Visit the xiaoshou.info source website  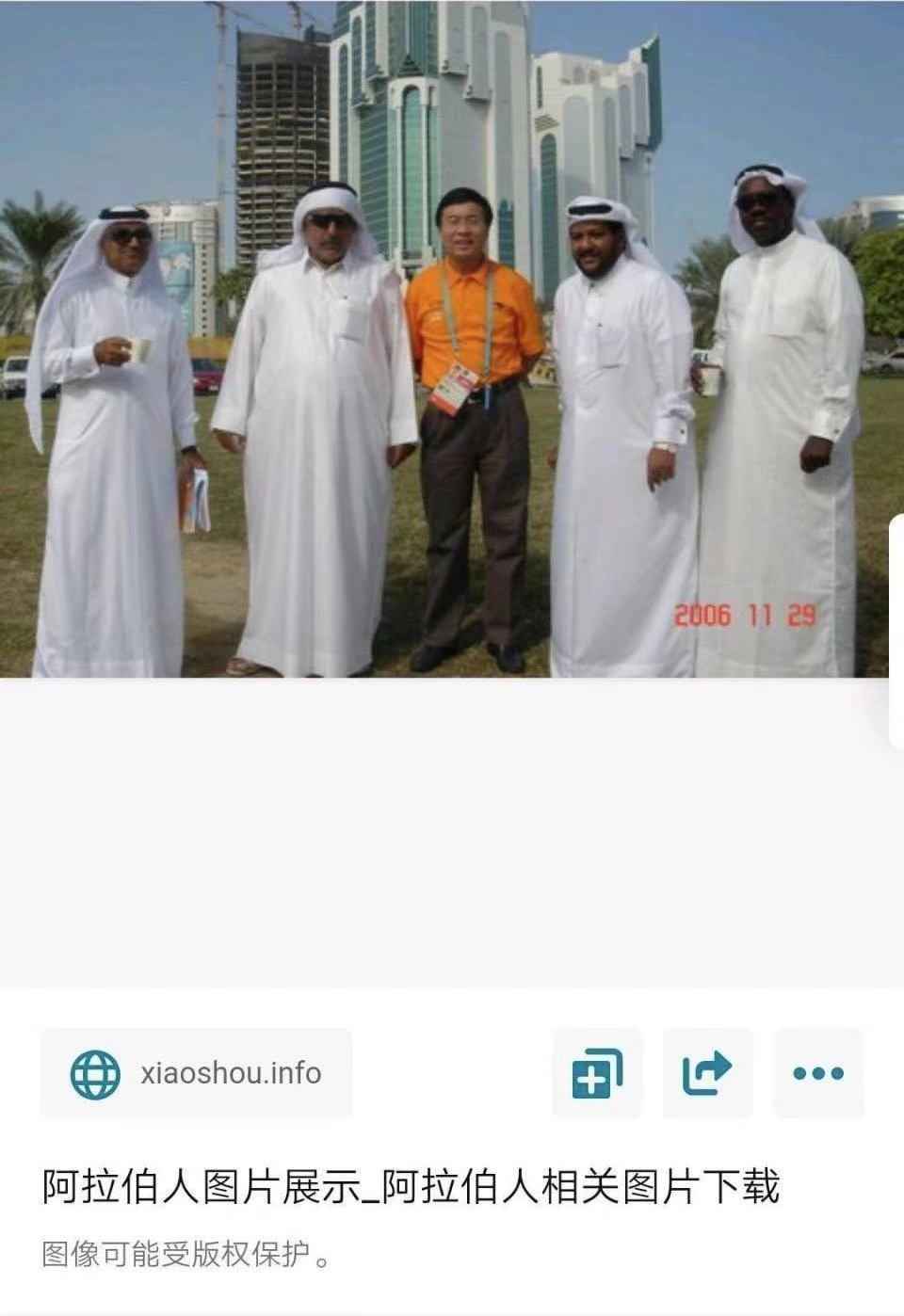tap(196, 1073)
